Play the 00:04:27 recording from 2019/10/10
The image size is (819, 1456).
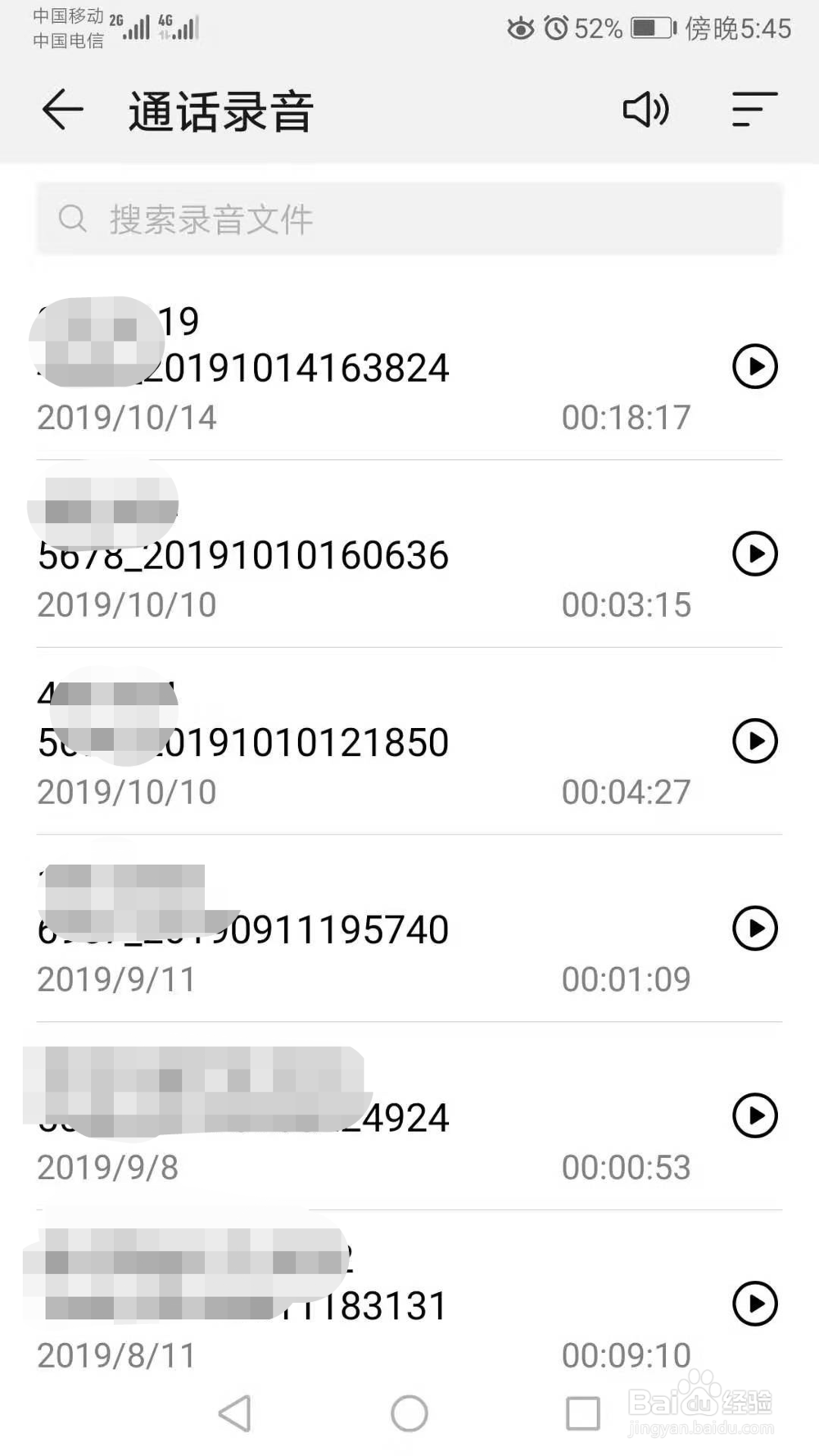point(754,742)
